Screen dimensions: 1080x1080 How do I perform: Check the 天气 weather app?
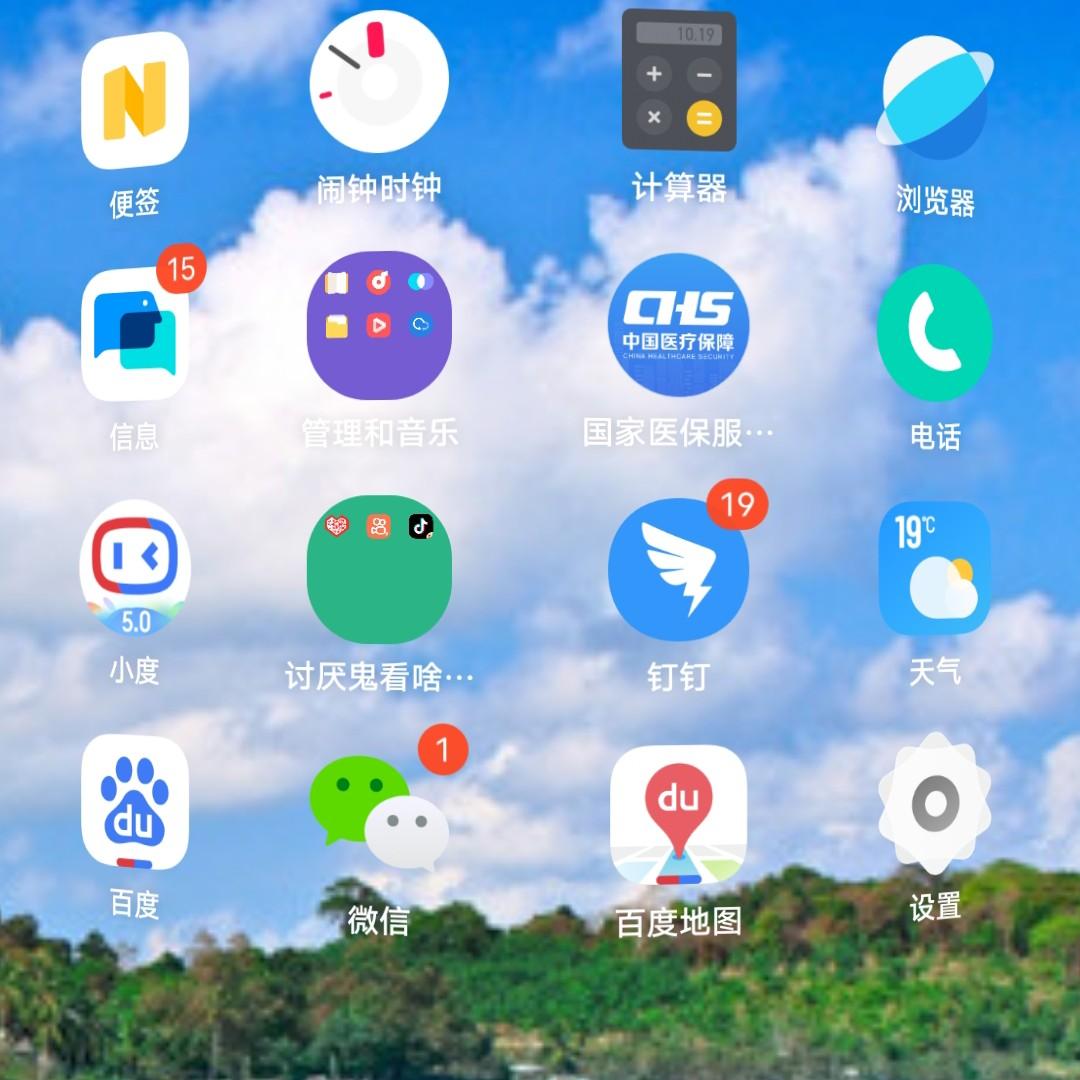click(934, 568)
